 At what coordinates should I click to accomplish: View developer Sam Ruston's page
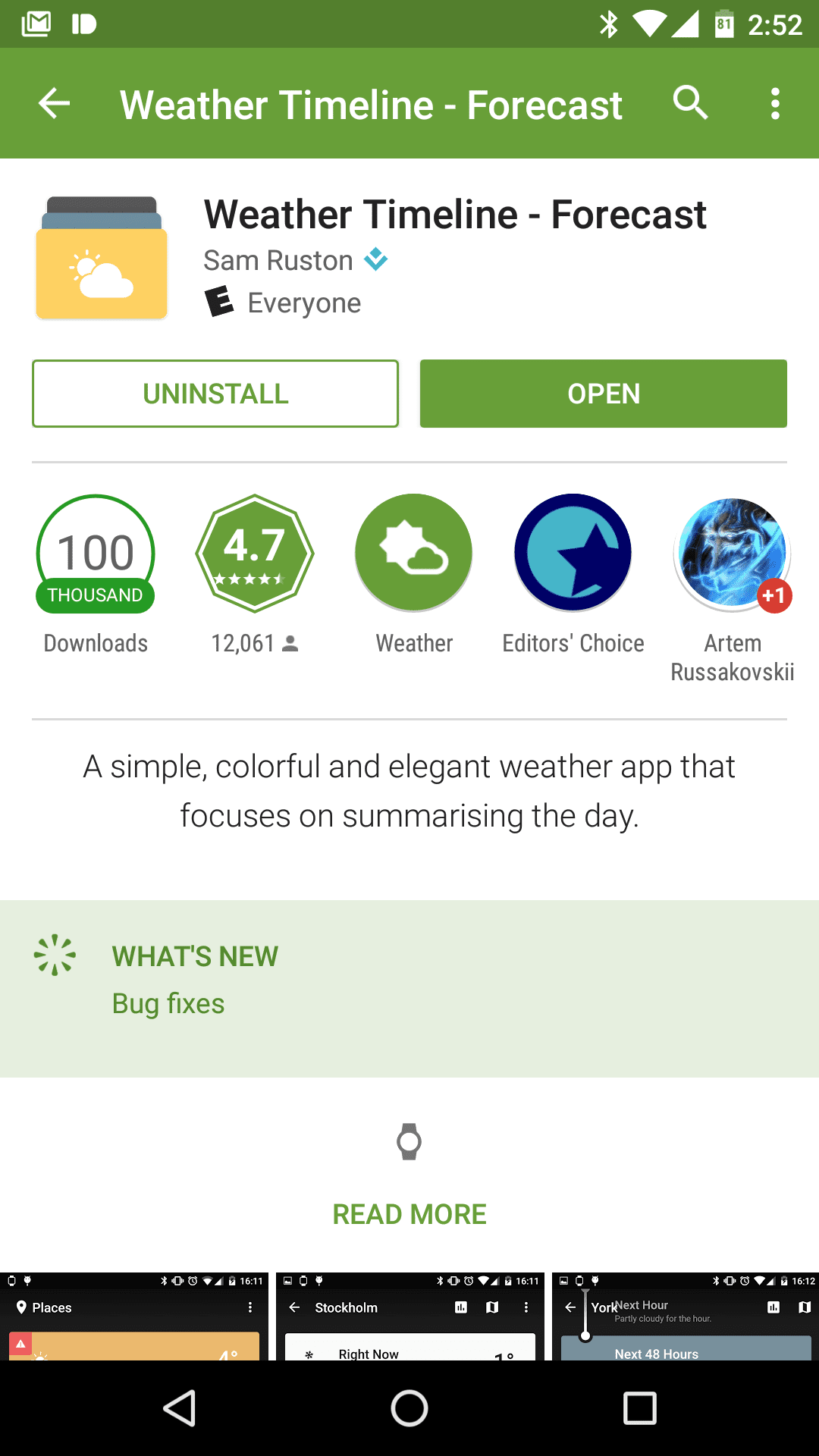(x=278, y=260)
